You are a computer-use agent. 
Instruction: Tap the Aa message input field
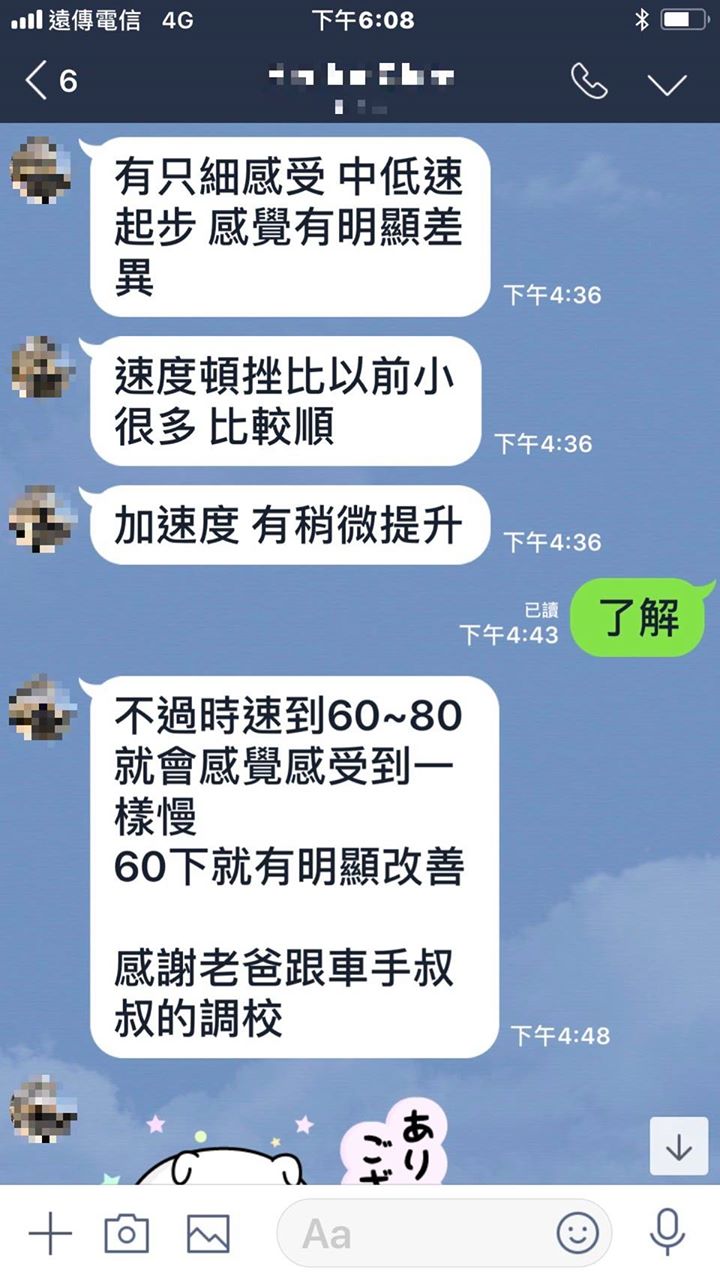pyautogui.click(x=420, y=1234)
